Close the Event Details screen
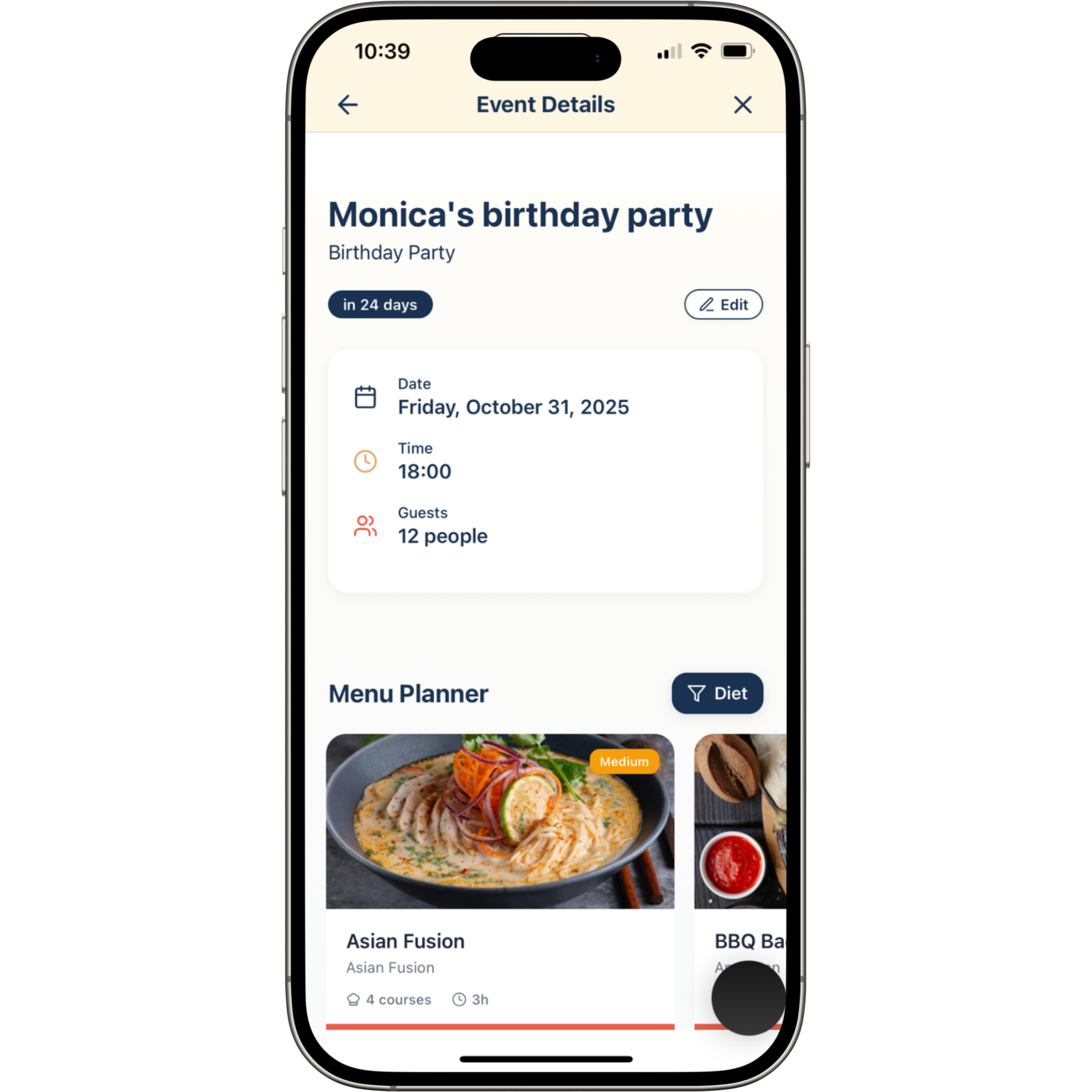 pyautogui.click(x=743, y=105)
